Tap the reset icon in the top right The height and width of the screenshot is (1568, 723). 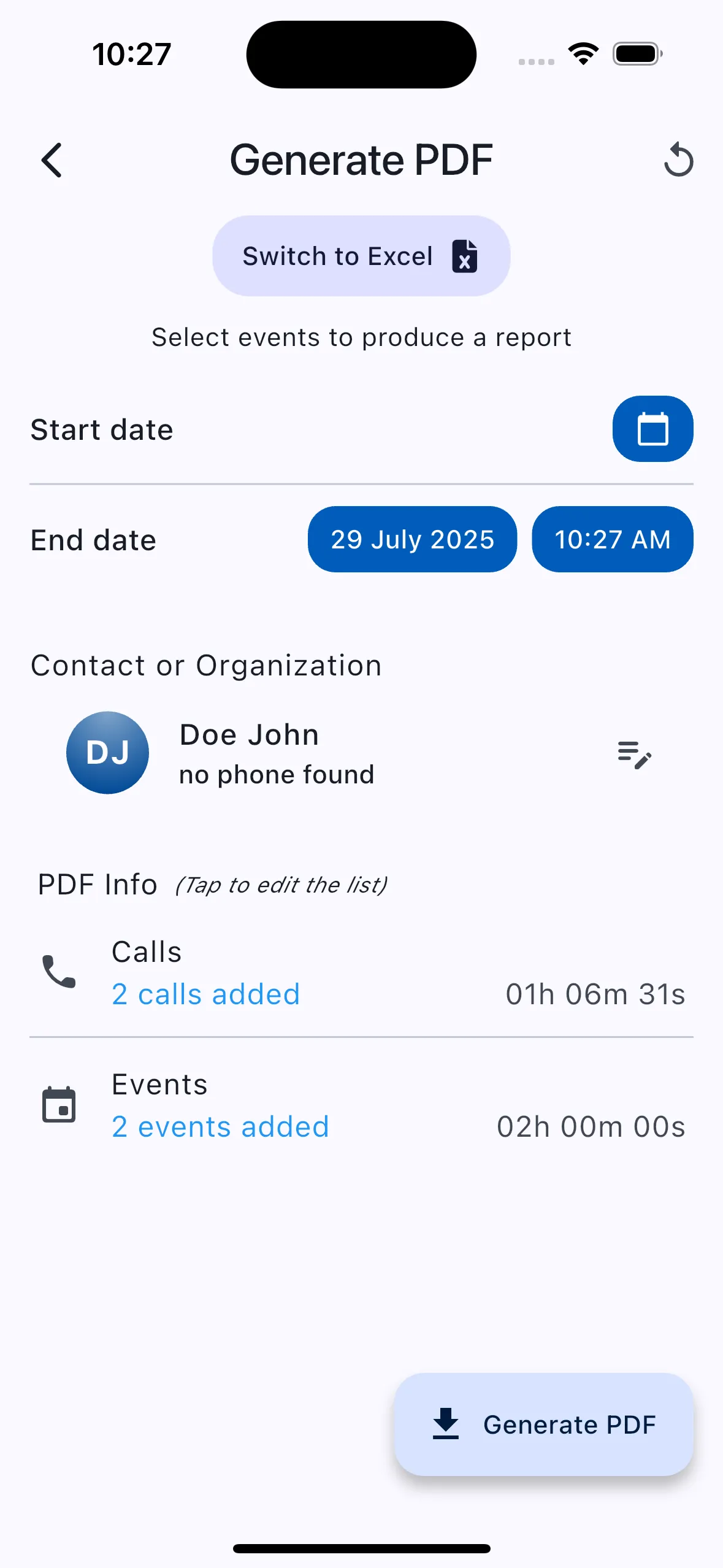pyautogui.click(x=679, y=159)
